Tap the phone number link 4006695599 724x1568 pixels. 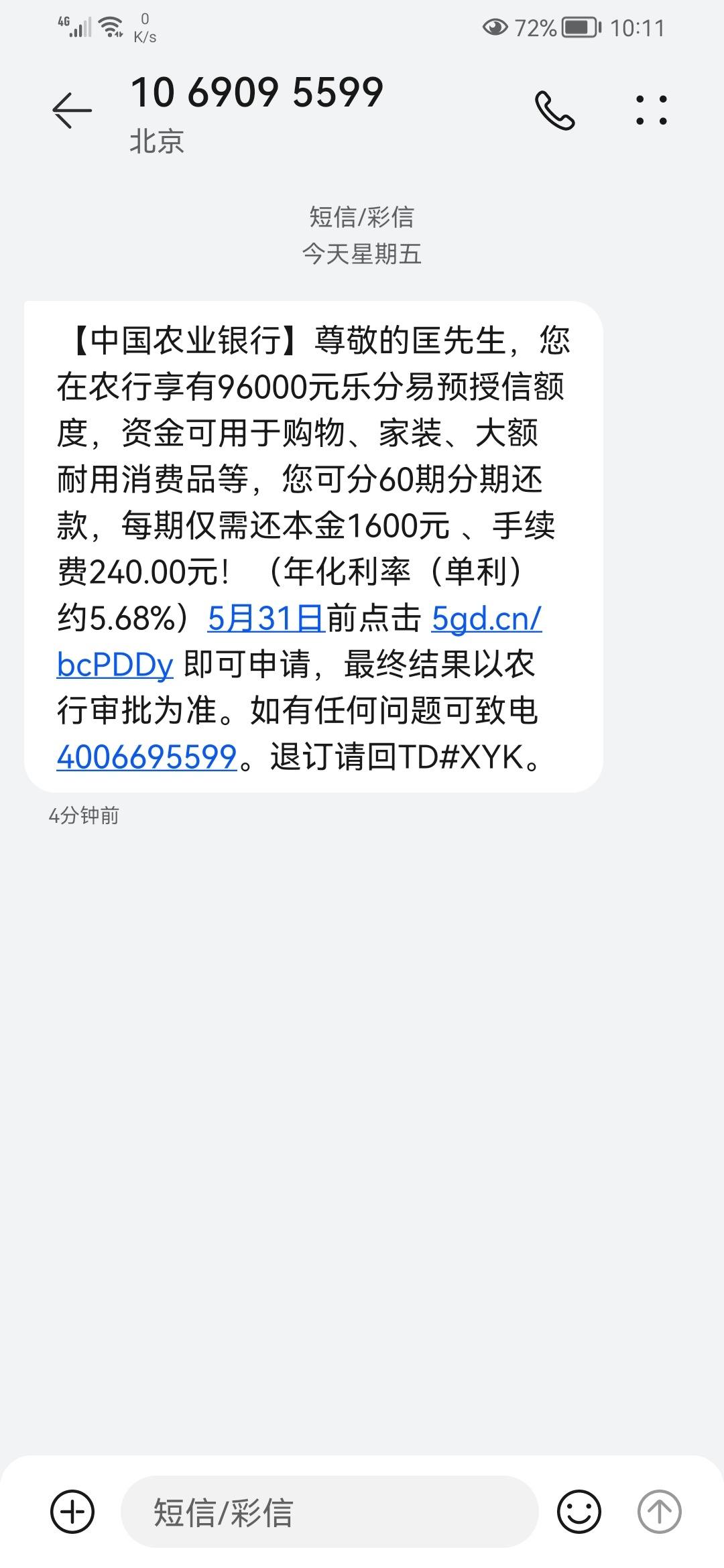(x=147, y=757)
